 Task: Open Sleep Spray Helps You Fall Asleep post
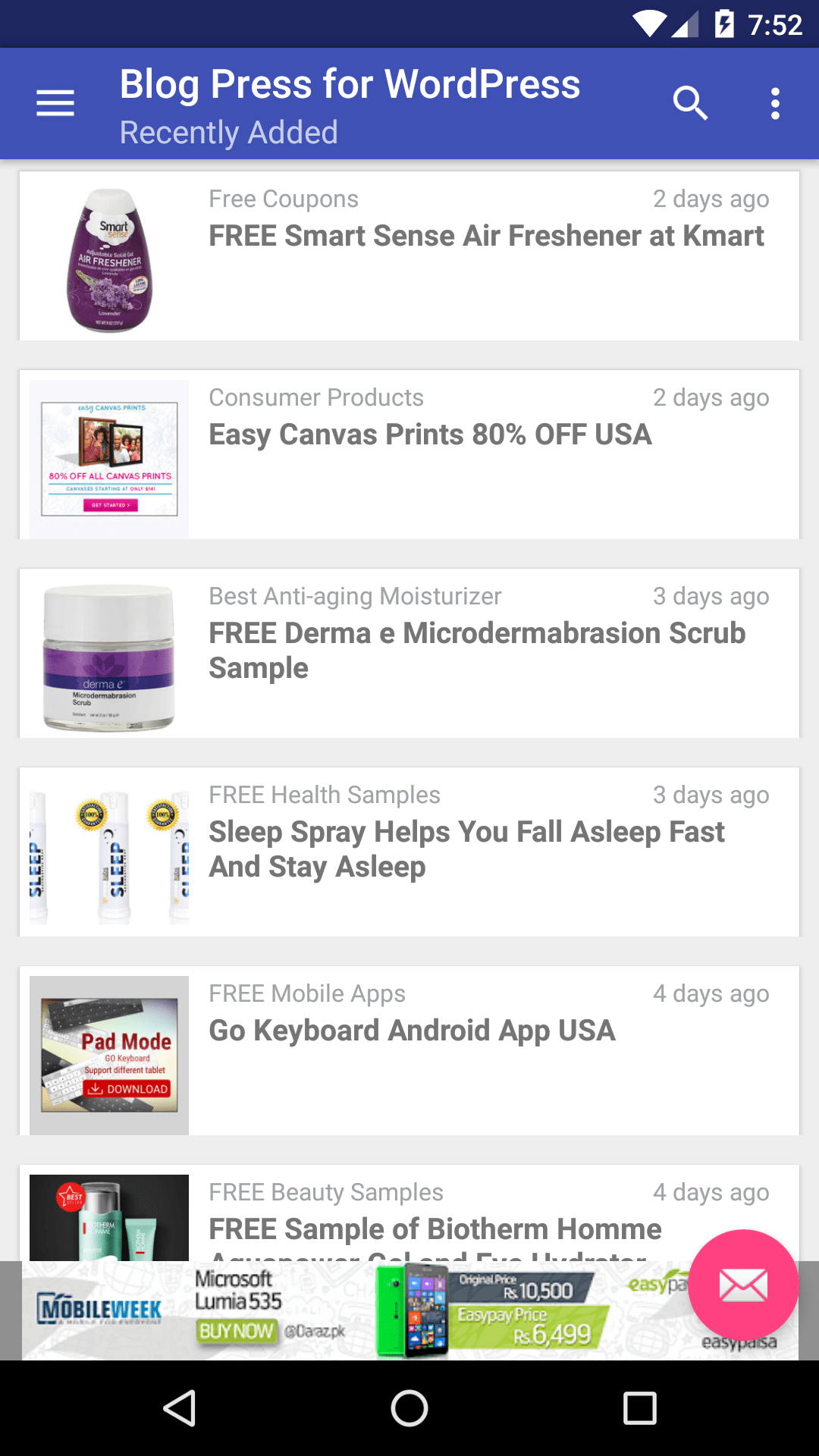(466, 849)
